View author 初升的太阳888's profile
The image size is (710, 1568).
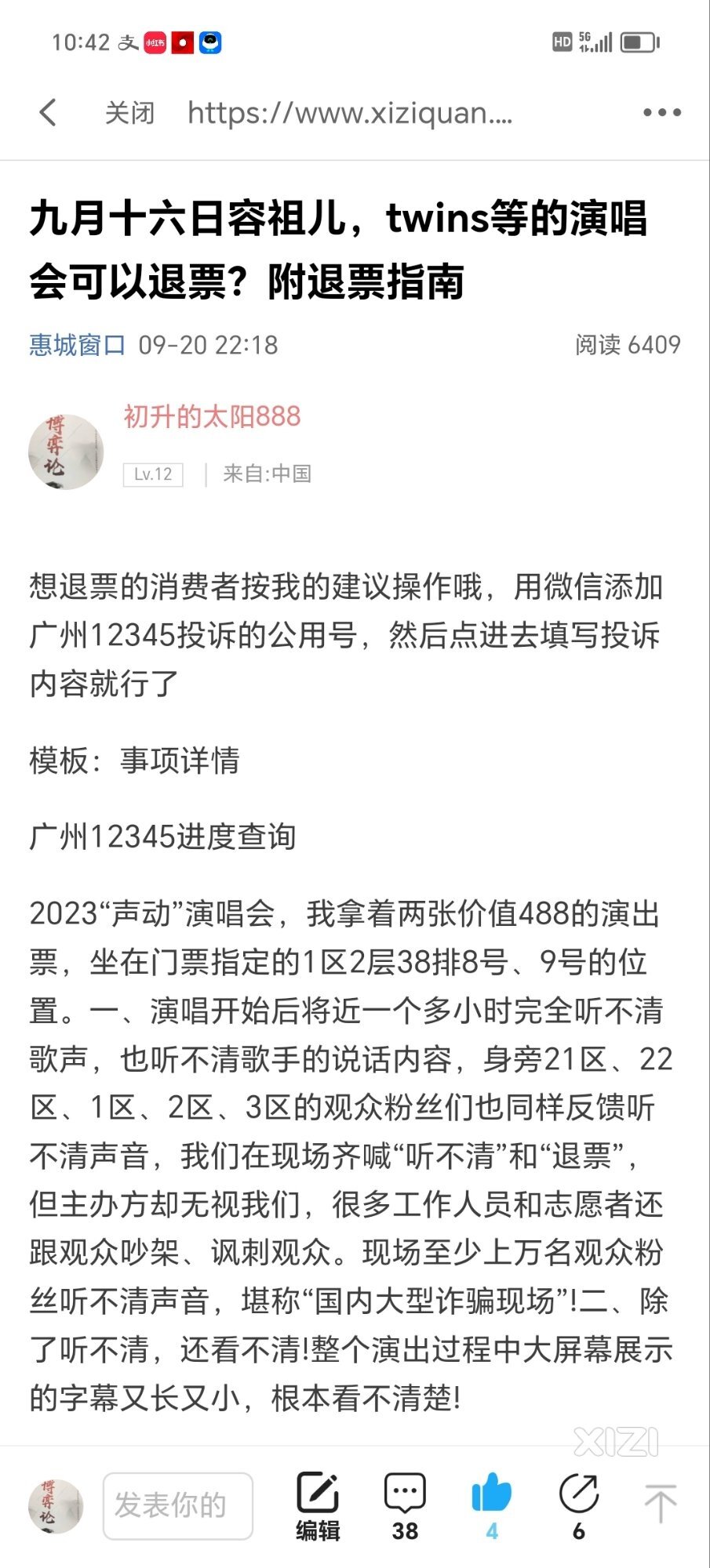212,416
